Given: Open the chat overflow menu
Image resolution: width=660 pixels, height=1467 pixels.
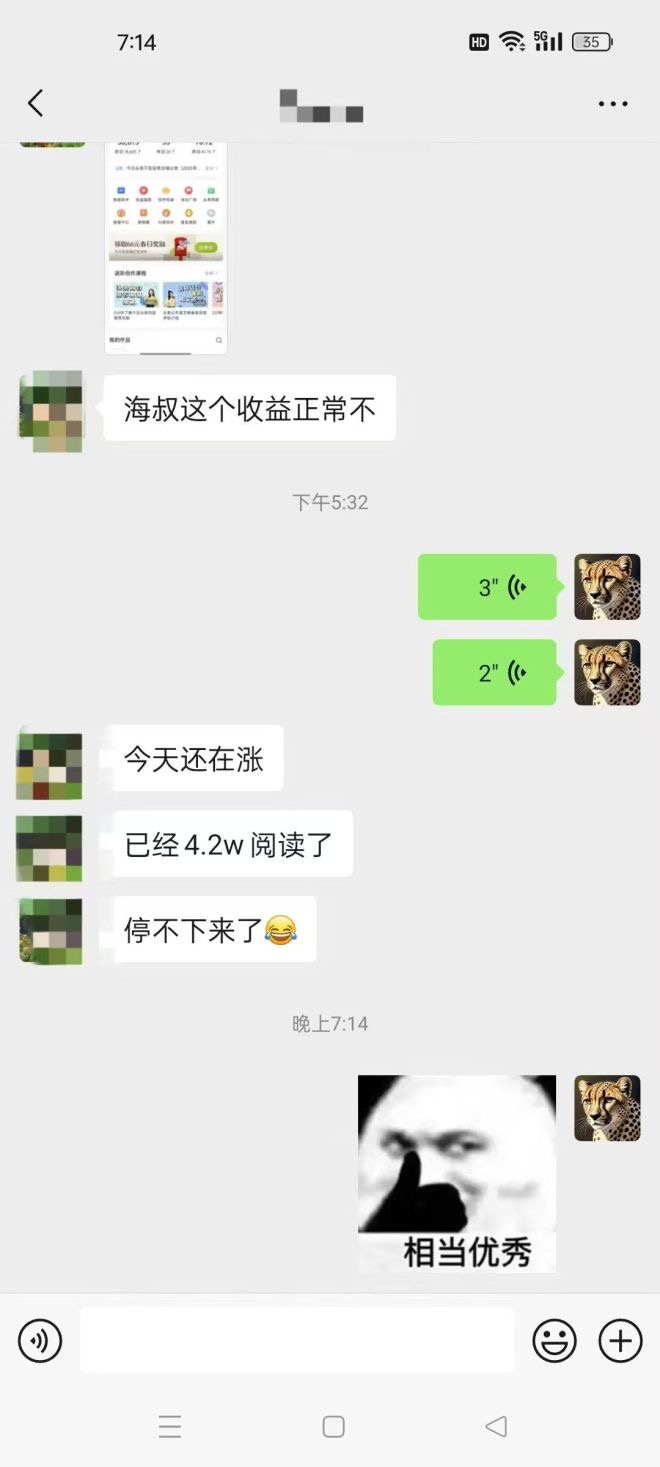Looking at the screenshot, I should [x=612, y=104].
